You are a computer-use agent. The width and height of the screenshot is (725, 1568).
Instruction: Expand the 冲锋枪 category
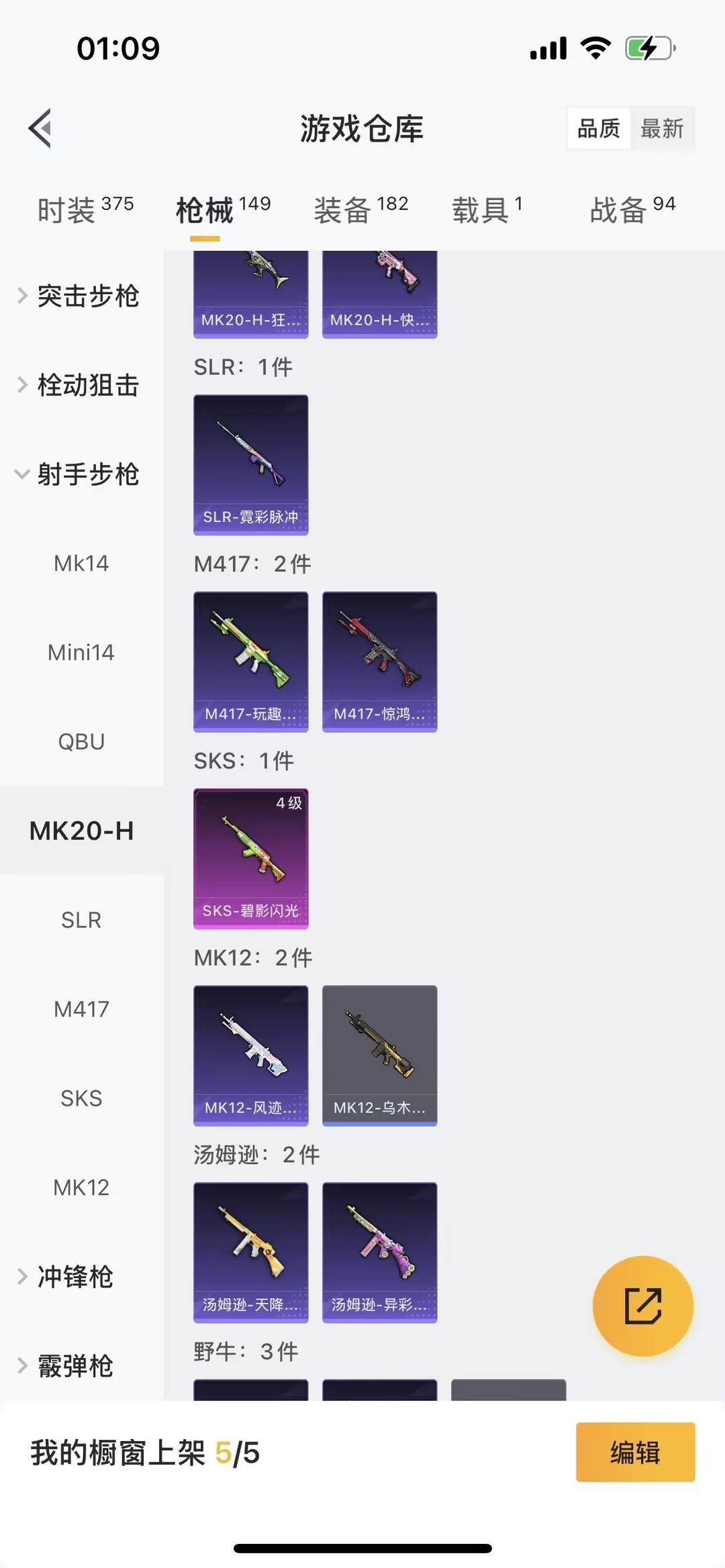(x=75, y=1277)
